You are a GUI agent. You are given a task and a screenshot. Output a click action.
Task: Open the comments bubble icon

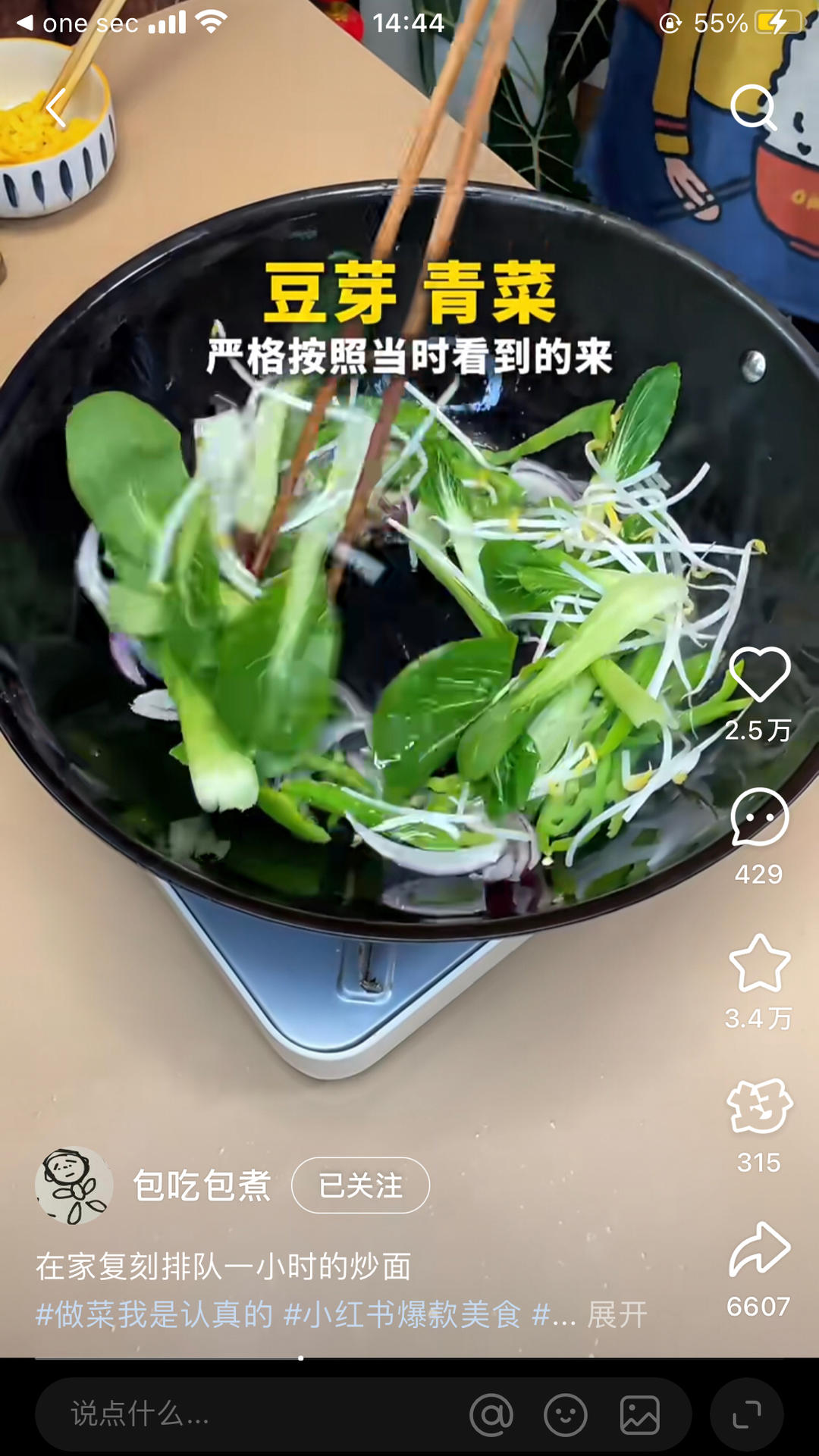click(x=759, y=818)
